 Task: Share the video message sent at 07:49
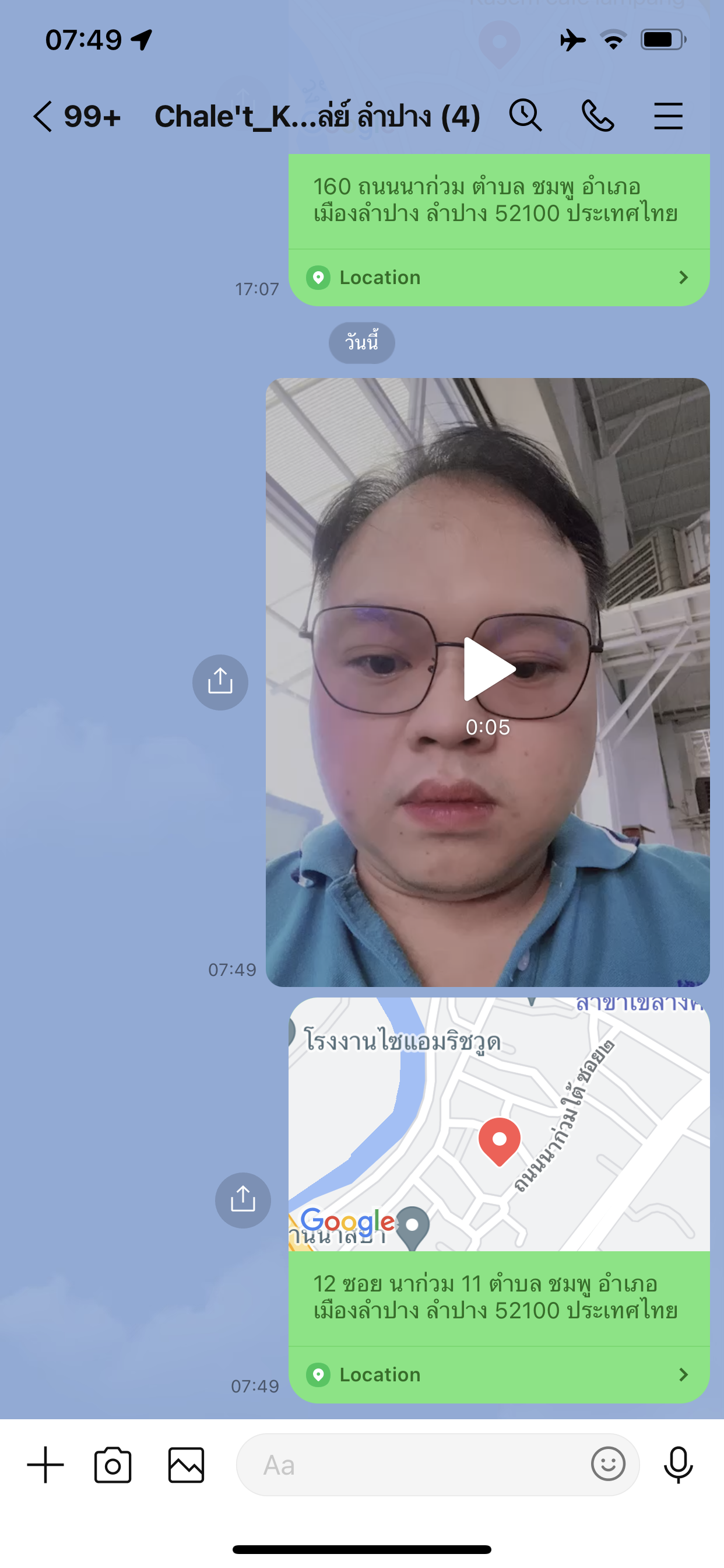pos(220,682)
